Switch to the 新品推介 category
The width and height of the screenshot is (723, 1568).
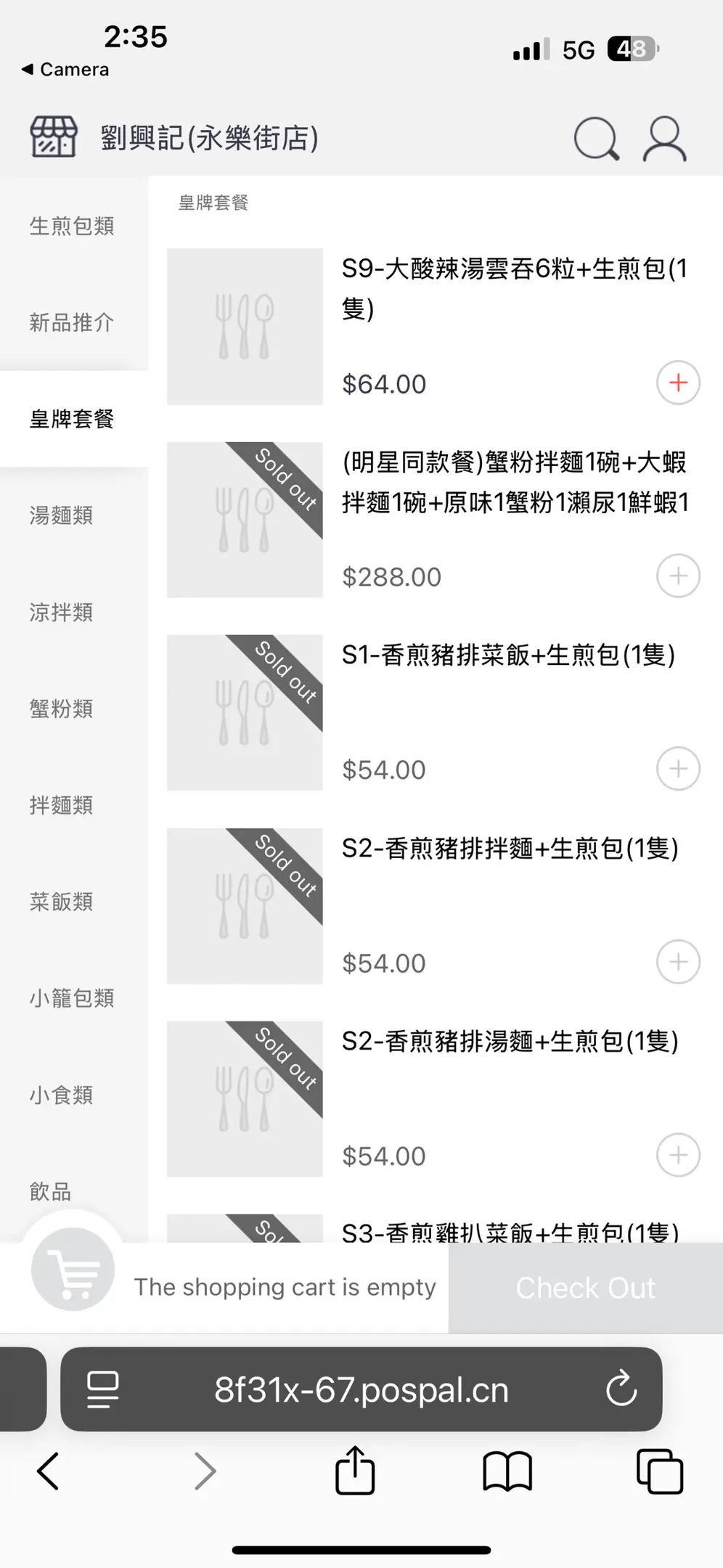pos(72,322)
